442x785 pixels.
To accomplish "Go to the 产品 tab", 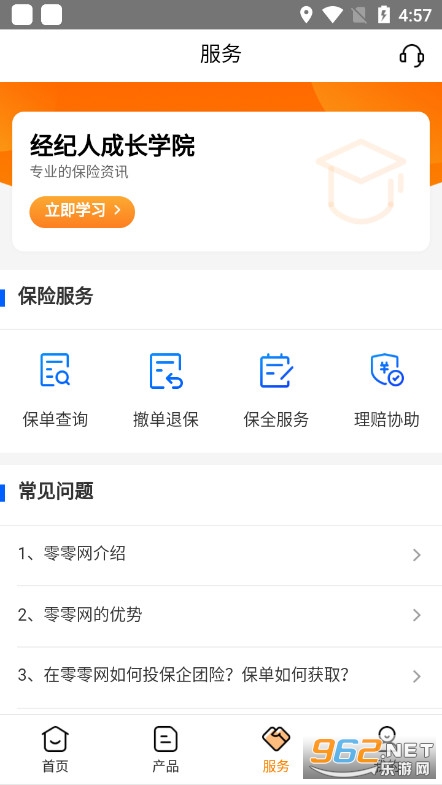I will [x=166, y=749].
